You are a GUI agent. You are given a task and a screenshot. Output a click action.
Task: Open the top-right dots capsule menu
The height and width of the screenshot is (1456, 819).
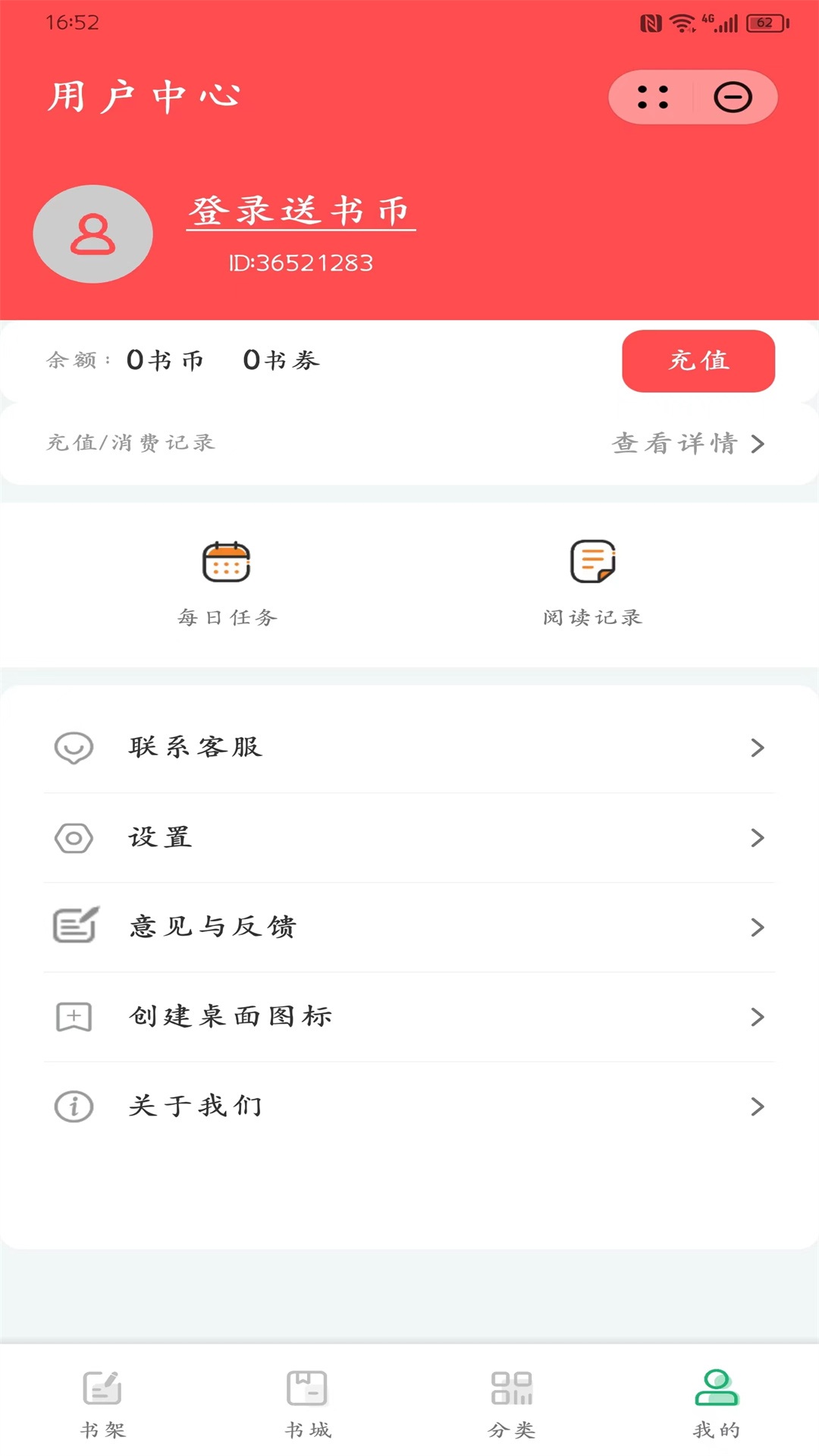click(651, 96)
